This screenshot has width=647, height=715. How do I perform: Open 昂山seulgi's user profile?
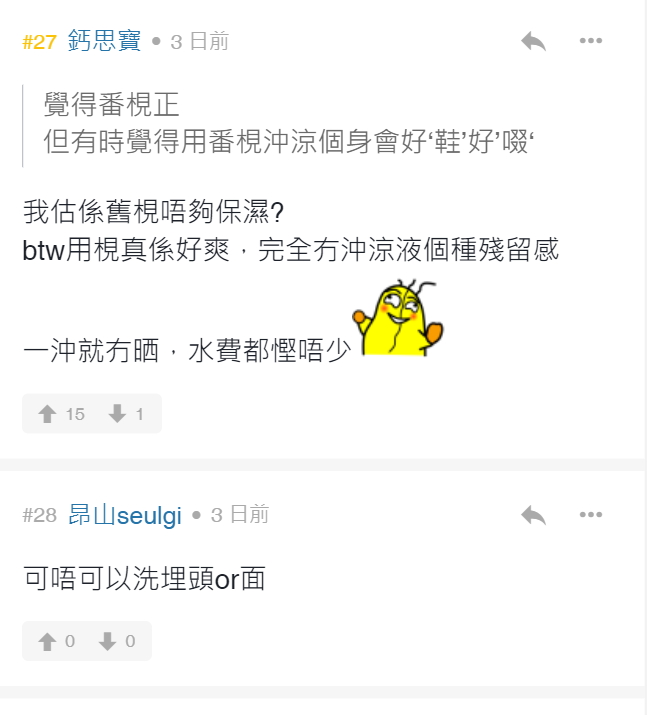click(125, 515)
